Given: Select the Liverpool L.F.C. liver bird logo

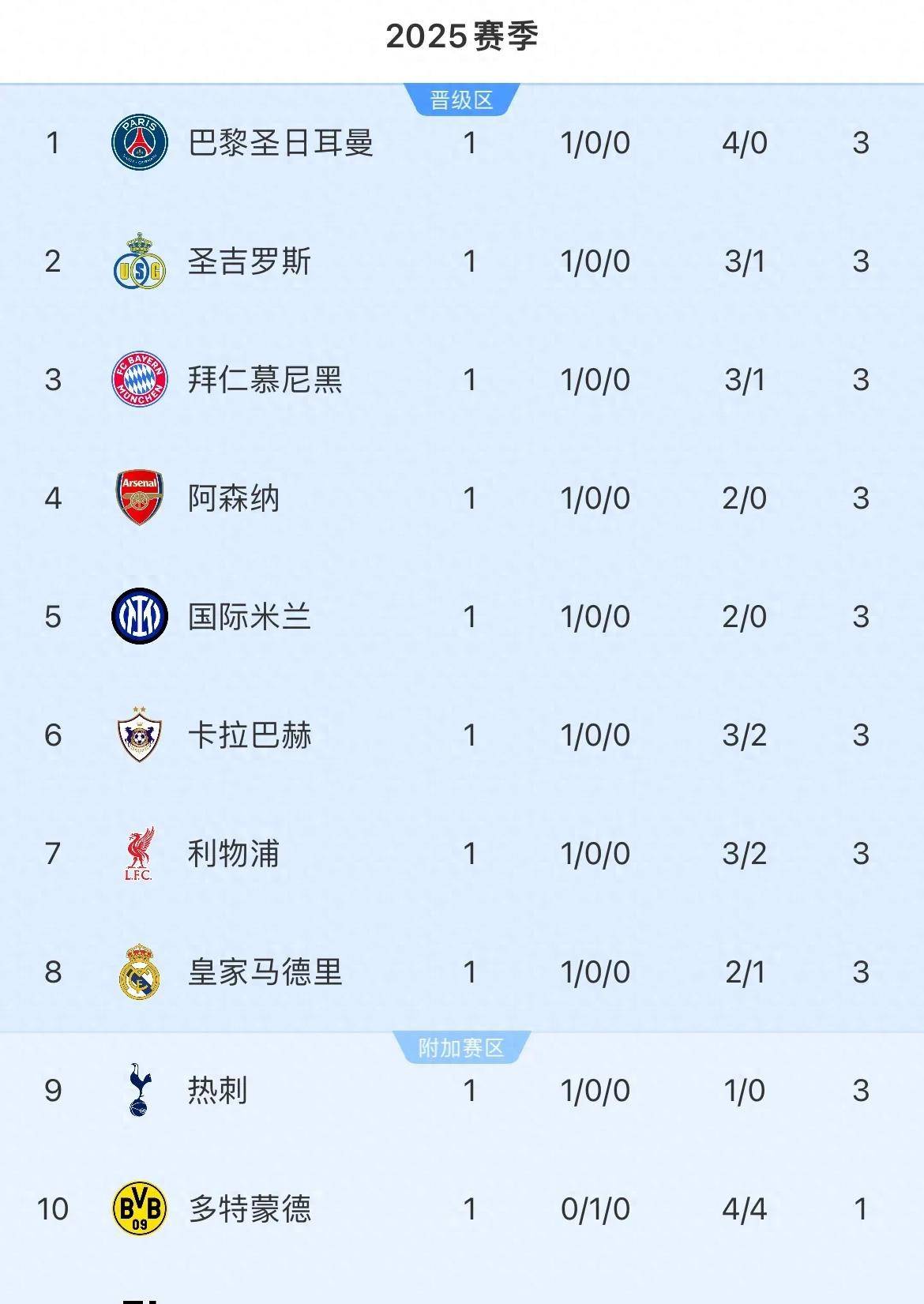Looking at the screenshot, I should 139,854.
